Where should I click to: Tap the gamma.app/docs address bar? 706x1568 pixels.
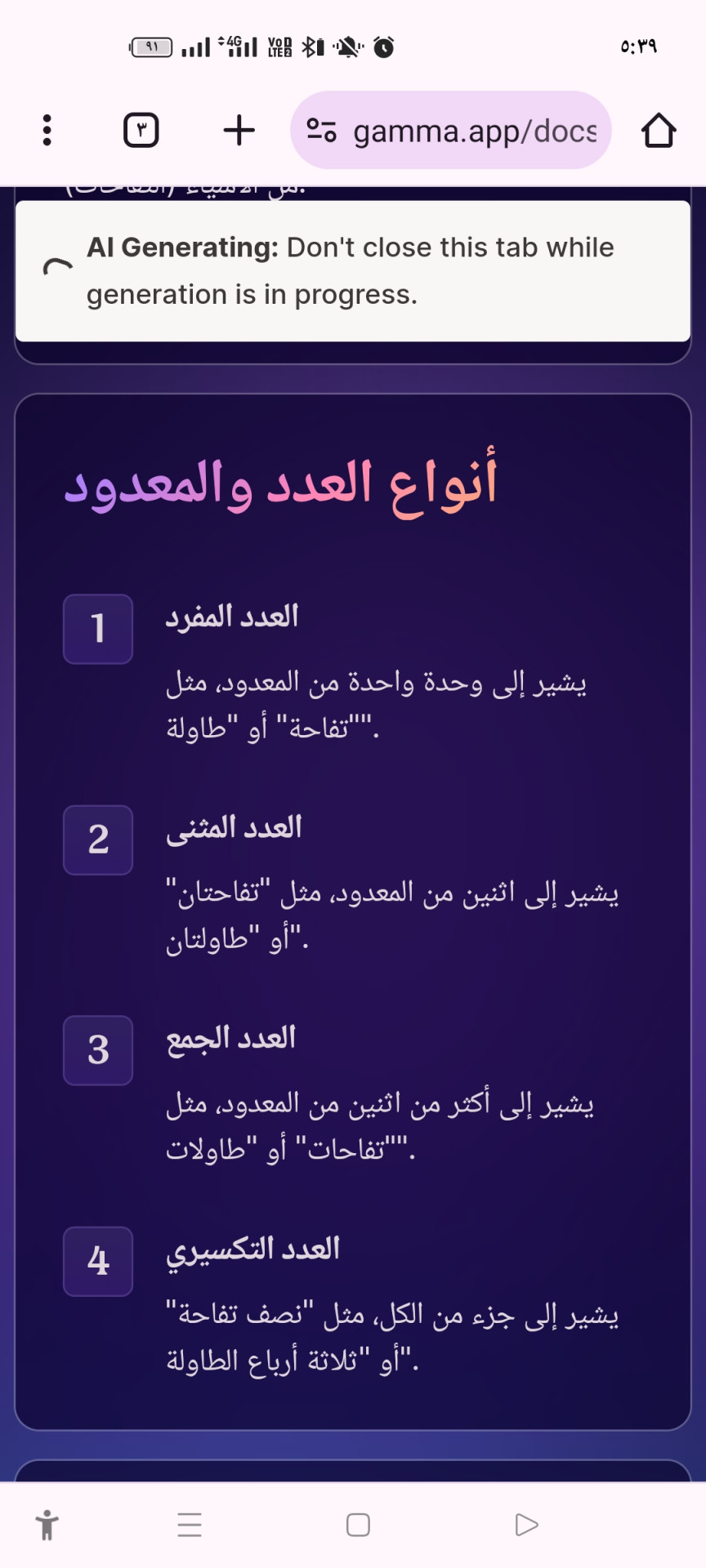tap(474, 131)
